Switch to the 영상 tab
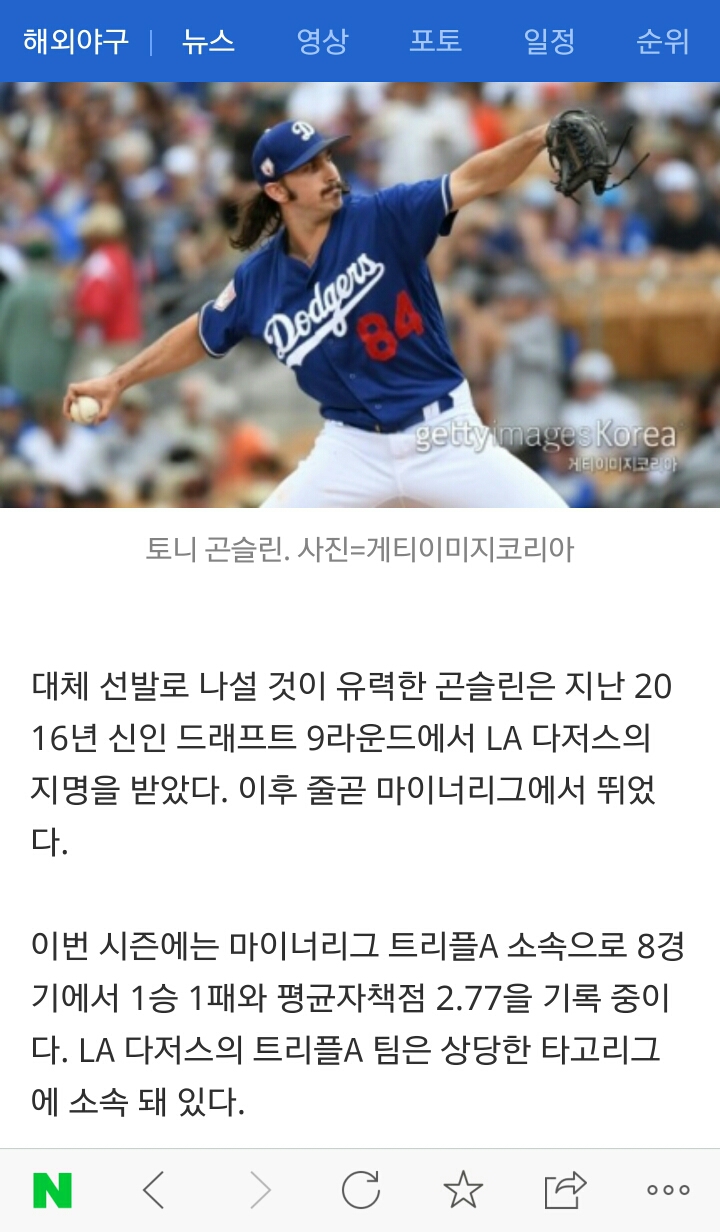Viewport: 720px width, 1232px height. click(322, 41)
